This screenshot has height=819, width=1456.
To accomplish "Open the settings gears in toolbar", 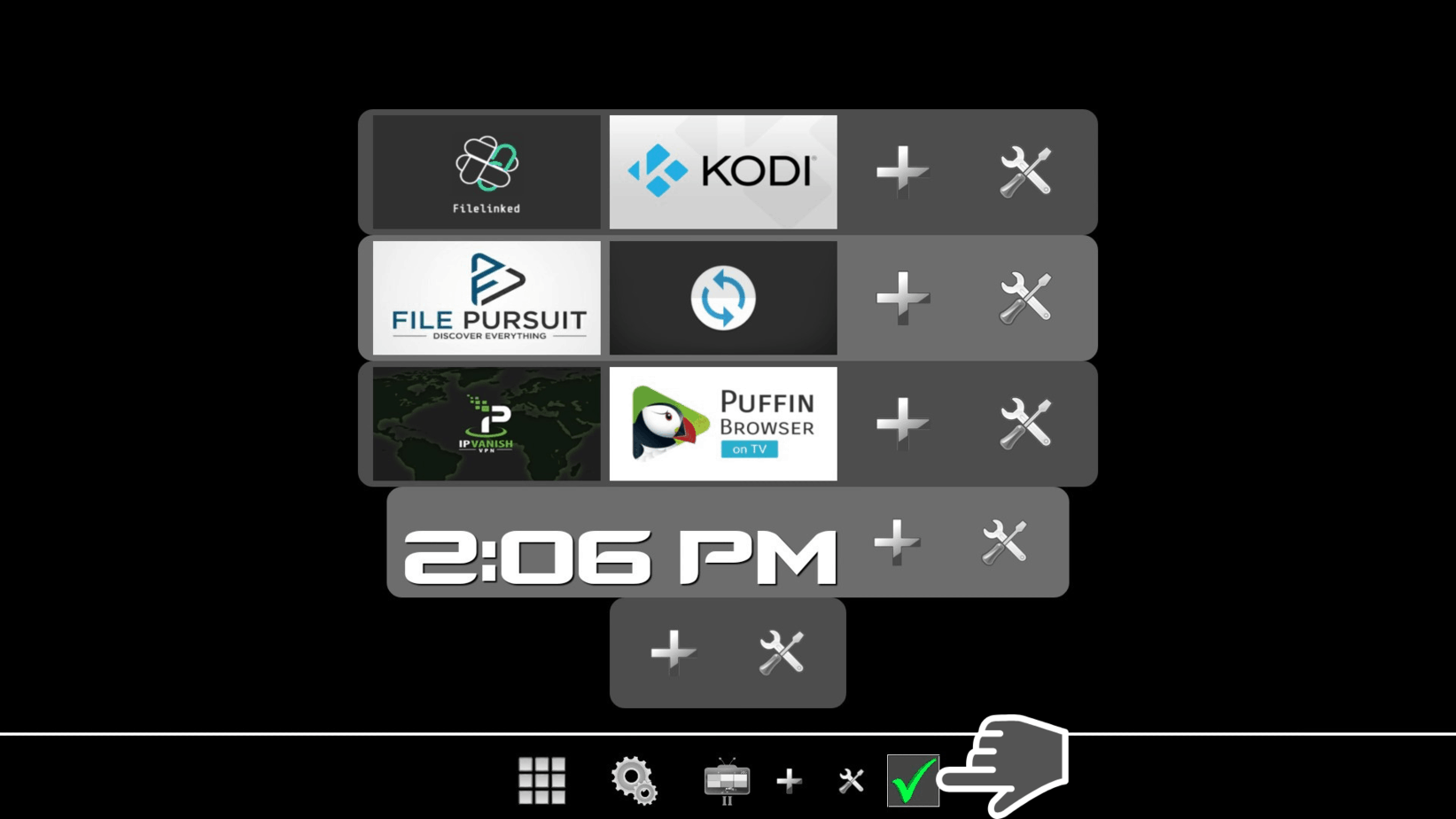I will [x=634, y=780].
